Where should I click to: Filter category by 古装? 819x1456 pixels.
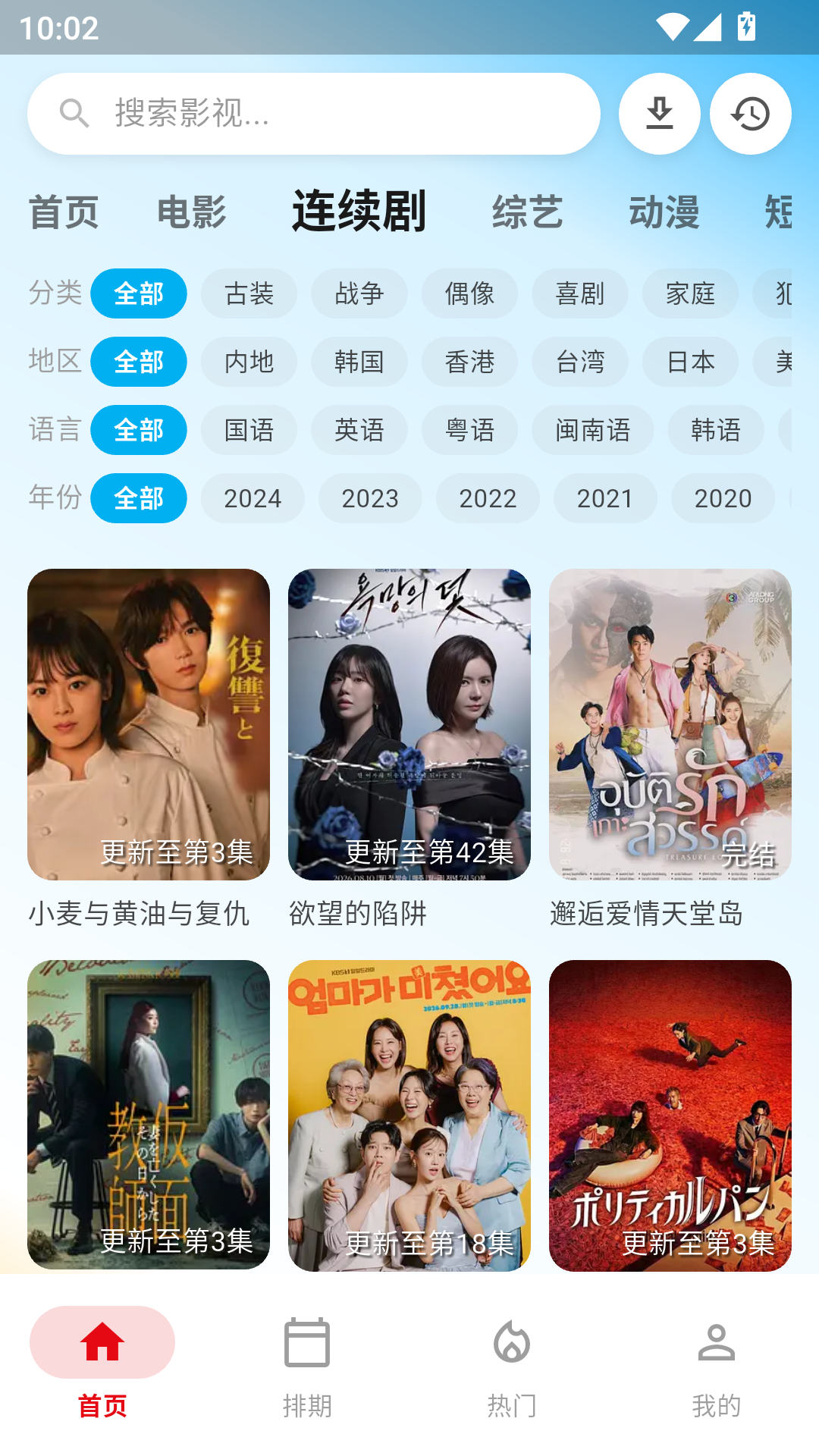coord(249,293)
